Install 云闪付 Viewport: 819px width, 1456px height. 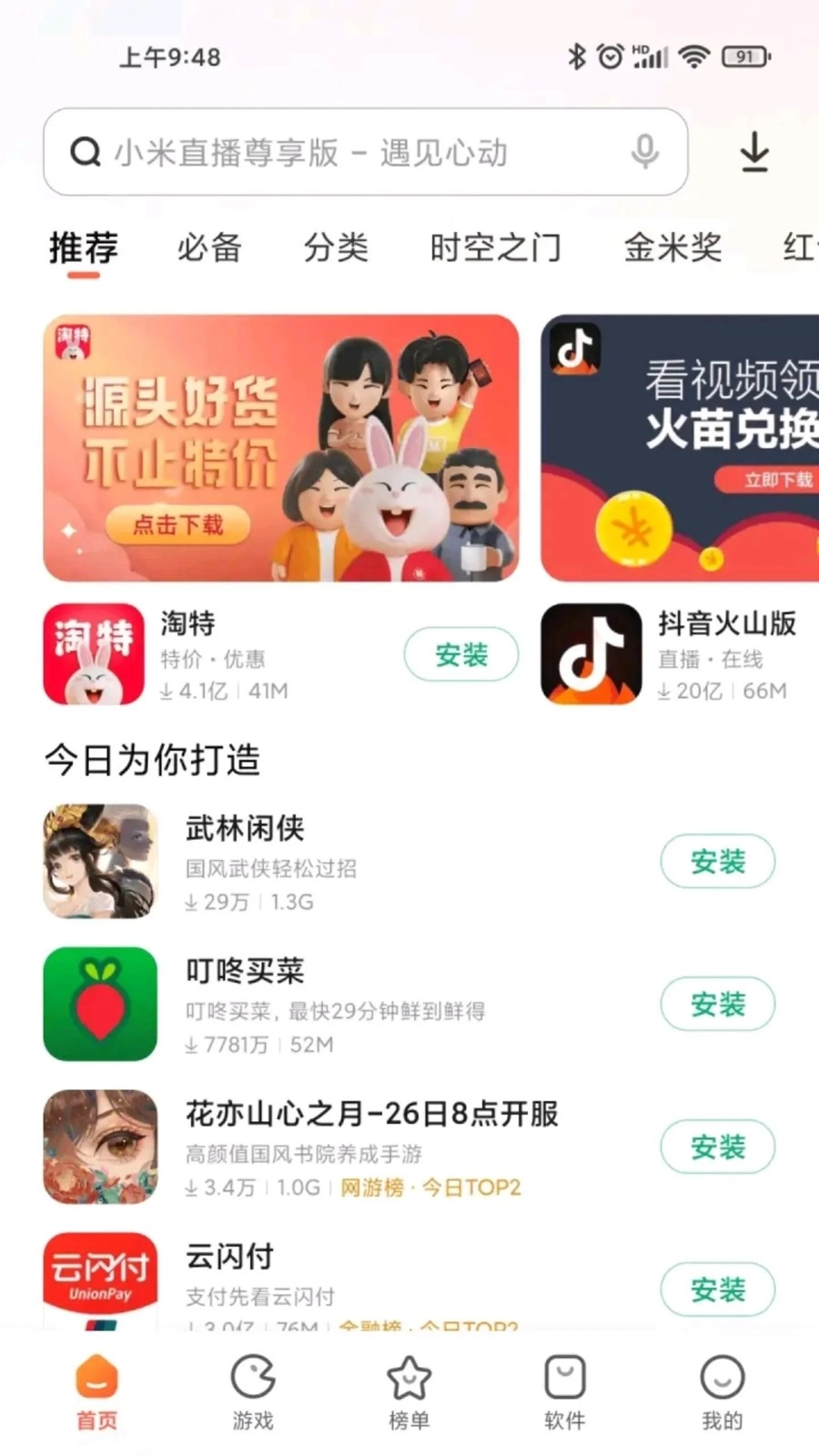pyautogui.click(x=717, y=1289)
